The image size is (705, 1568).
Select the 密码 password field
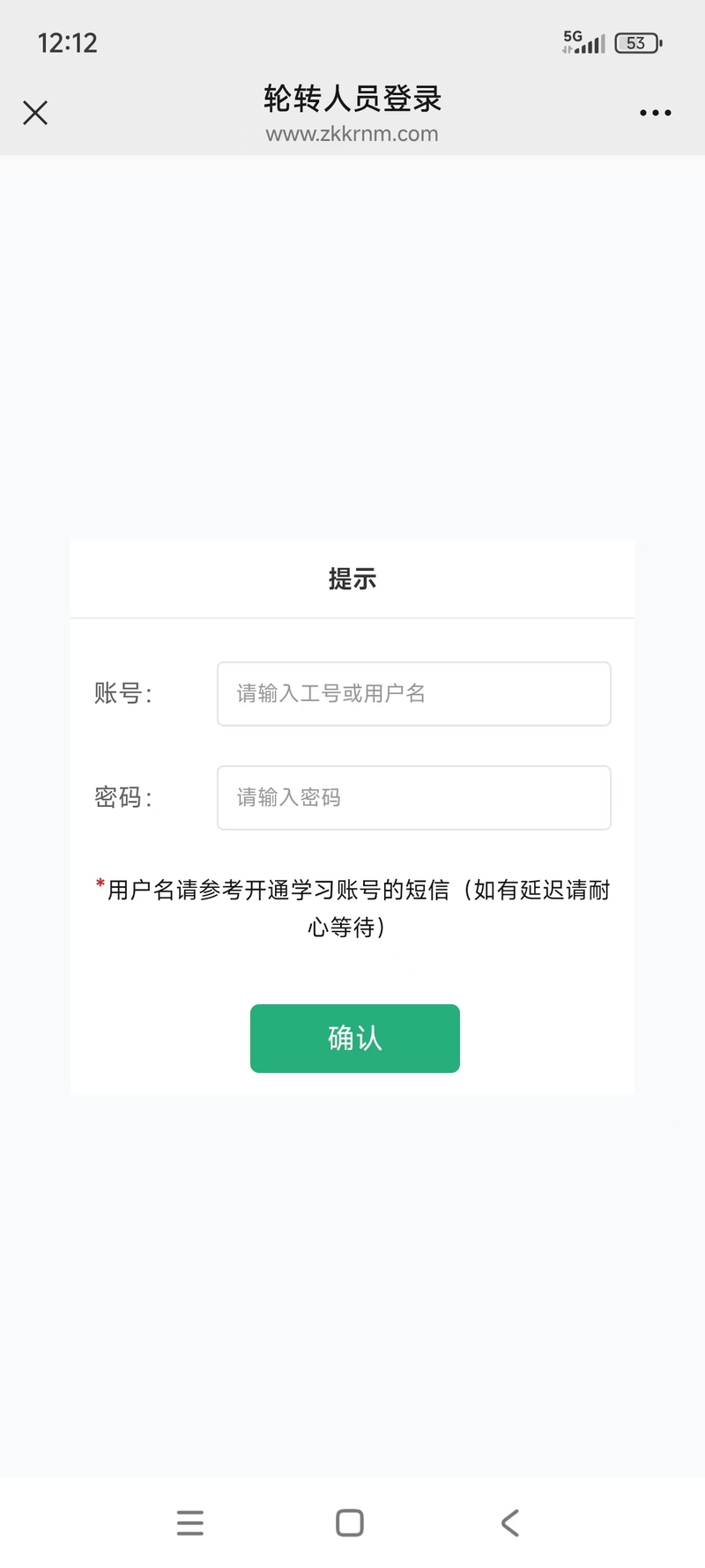[413, 798]
